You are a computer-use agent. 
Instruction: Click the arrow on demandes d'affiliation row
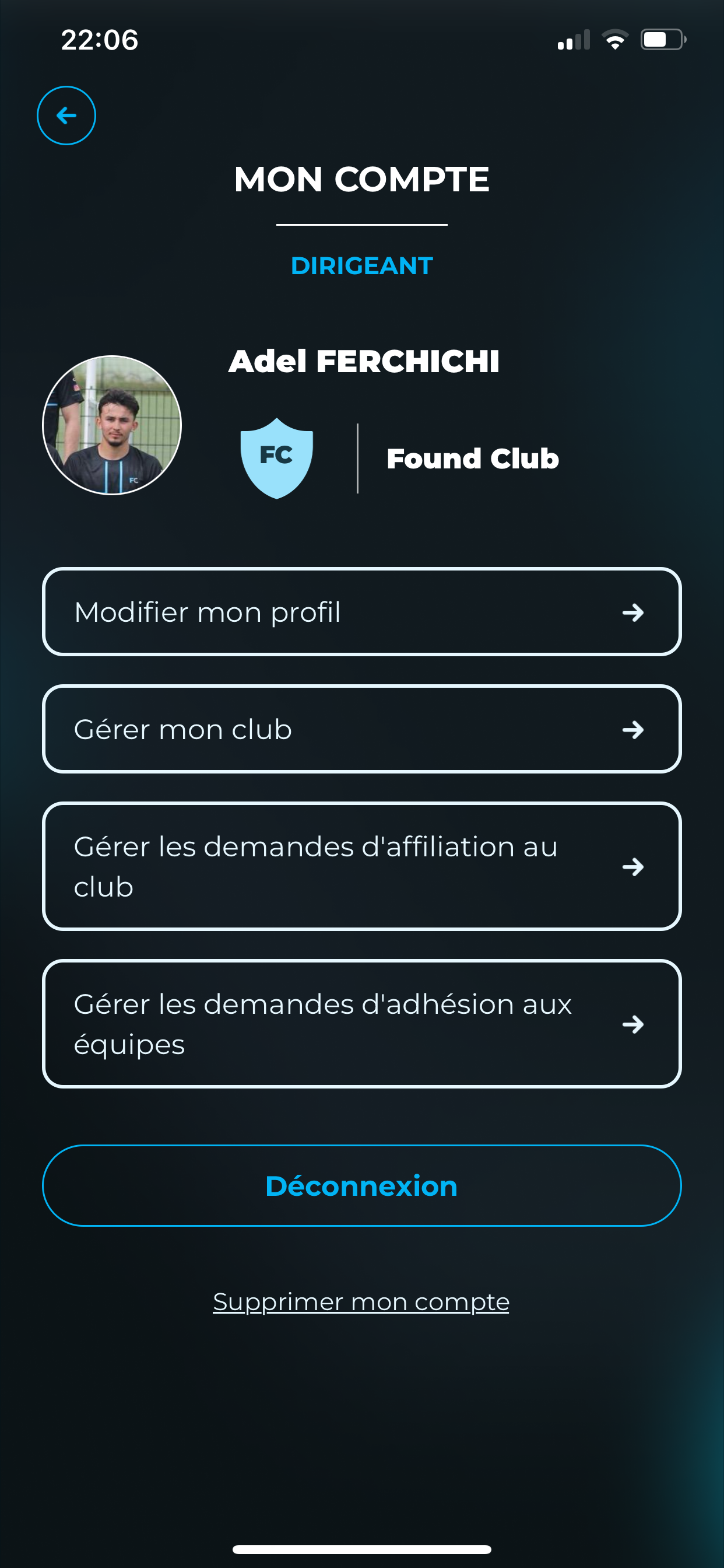tap(635, 867)
